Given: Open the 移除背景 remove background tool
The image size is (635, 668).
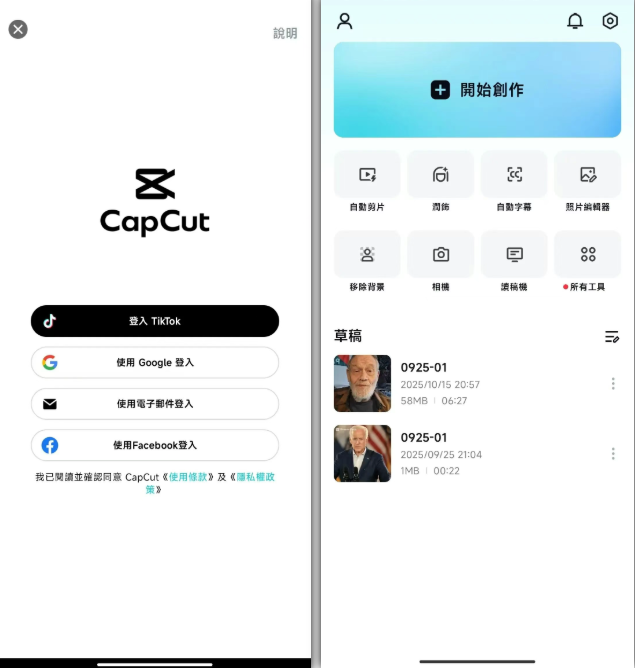Looking at the screenshot, I should click(367, 255).
